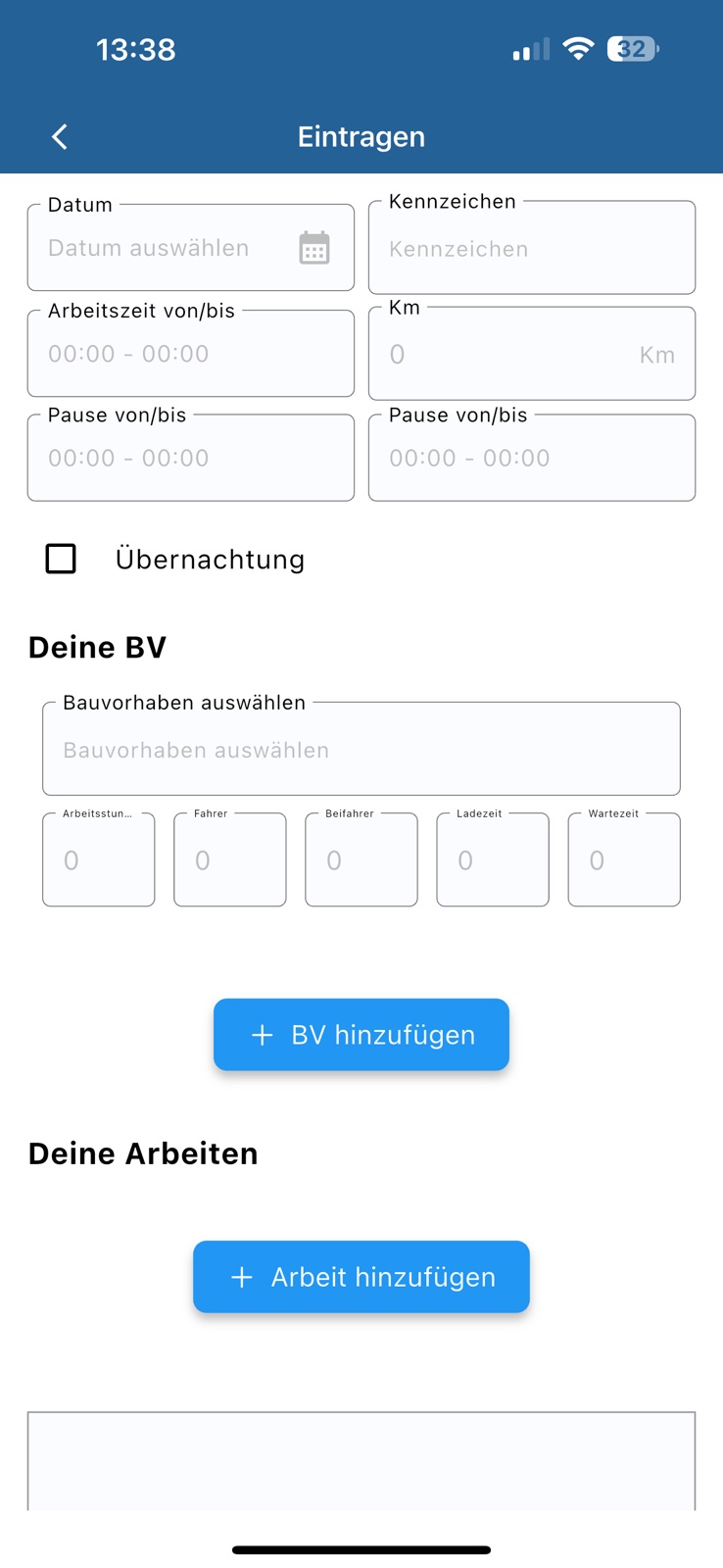Enter kilometers in the Km field
This screenshot has width=723, height=1568.
pos(532,353)
